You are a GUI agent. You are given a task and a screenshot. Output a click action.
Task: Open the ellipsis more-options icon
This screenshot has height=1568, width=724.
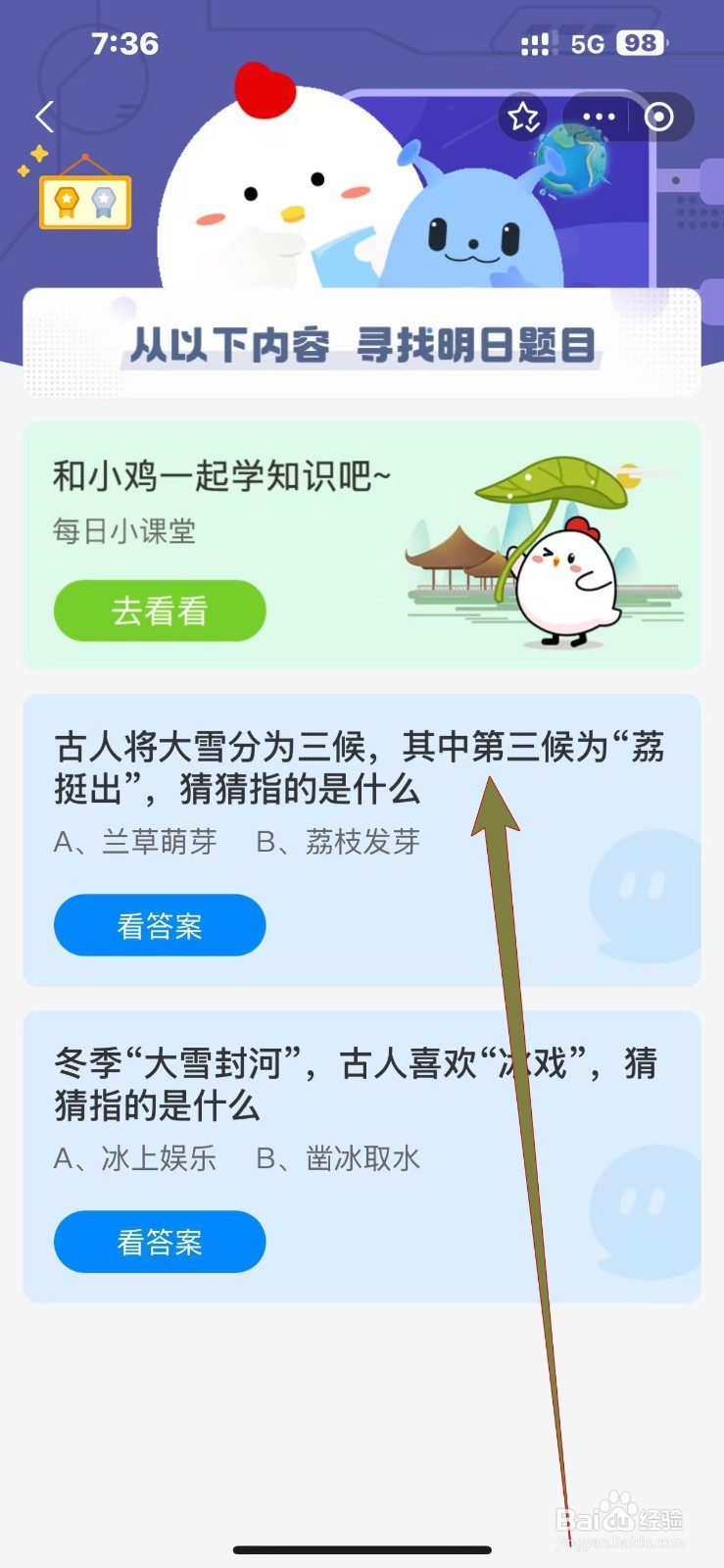(x=598, y=117)
